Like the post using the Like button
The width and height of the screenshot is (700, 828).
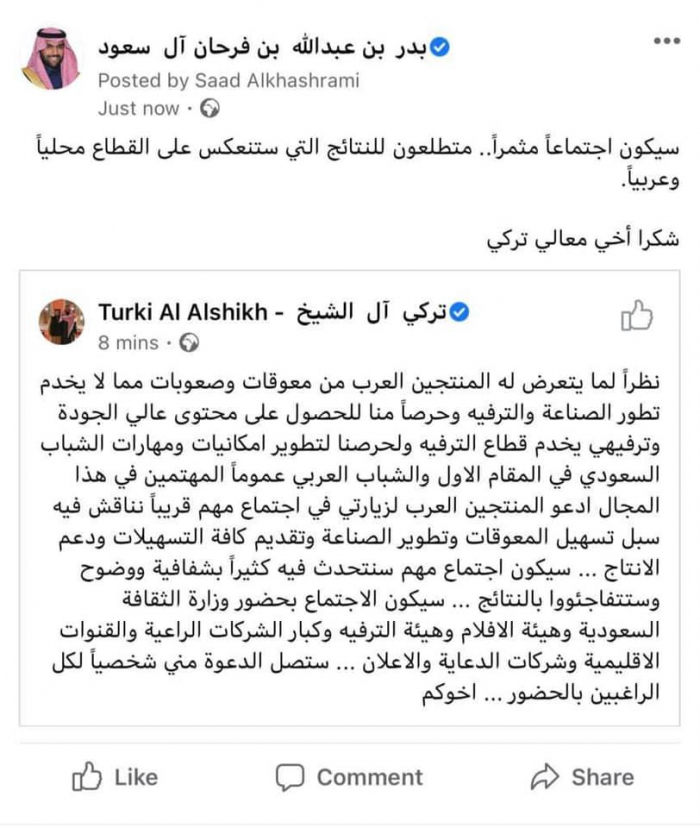[x=115, y=777]
